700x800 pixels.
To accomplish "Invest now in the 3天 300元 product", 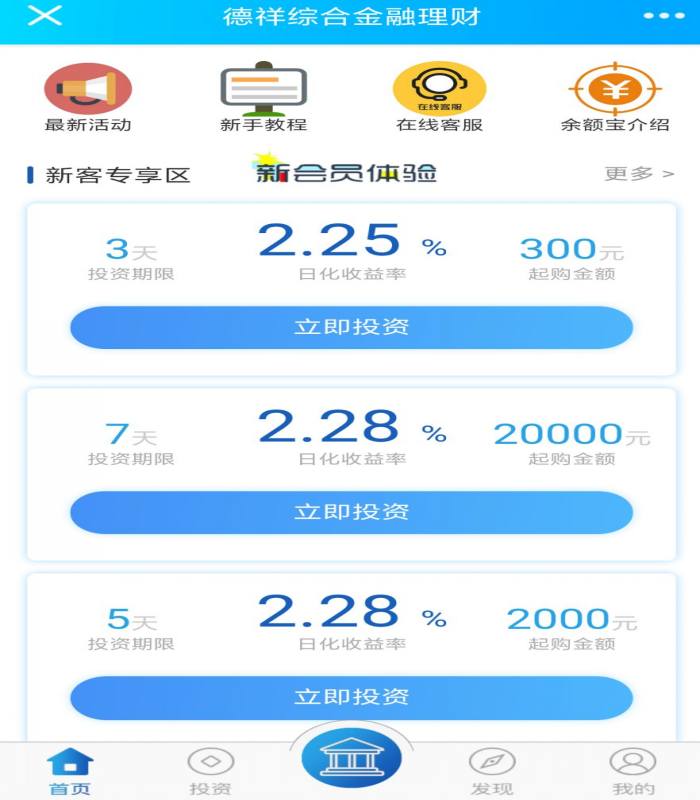I will point(351,327).
